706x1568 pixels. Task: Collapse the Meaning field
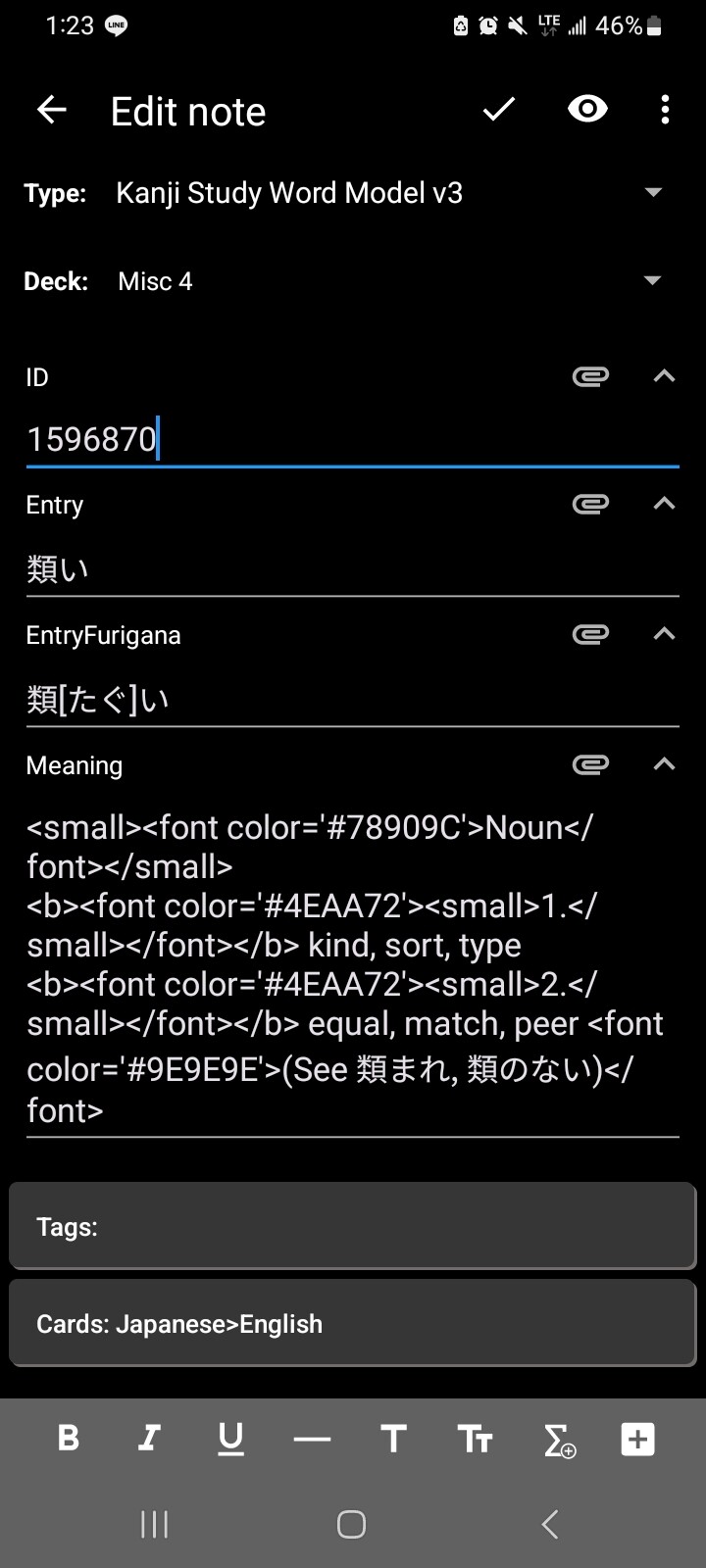664,764
